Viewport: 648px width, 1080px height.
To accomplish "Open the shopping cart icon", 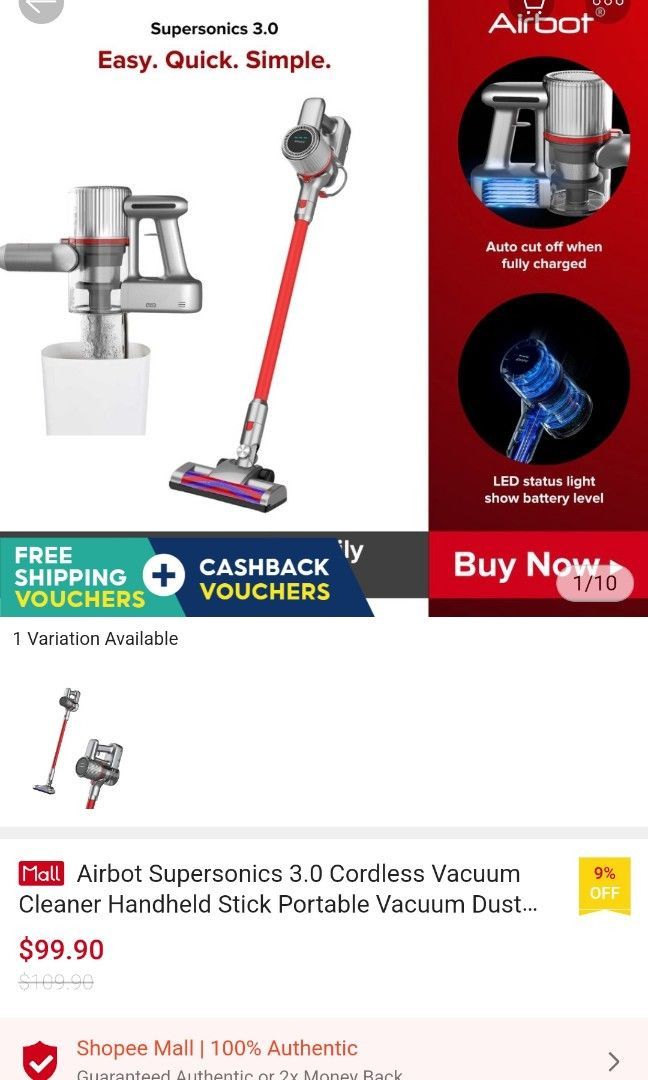I will point(531,6).
